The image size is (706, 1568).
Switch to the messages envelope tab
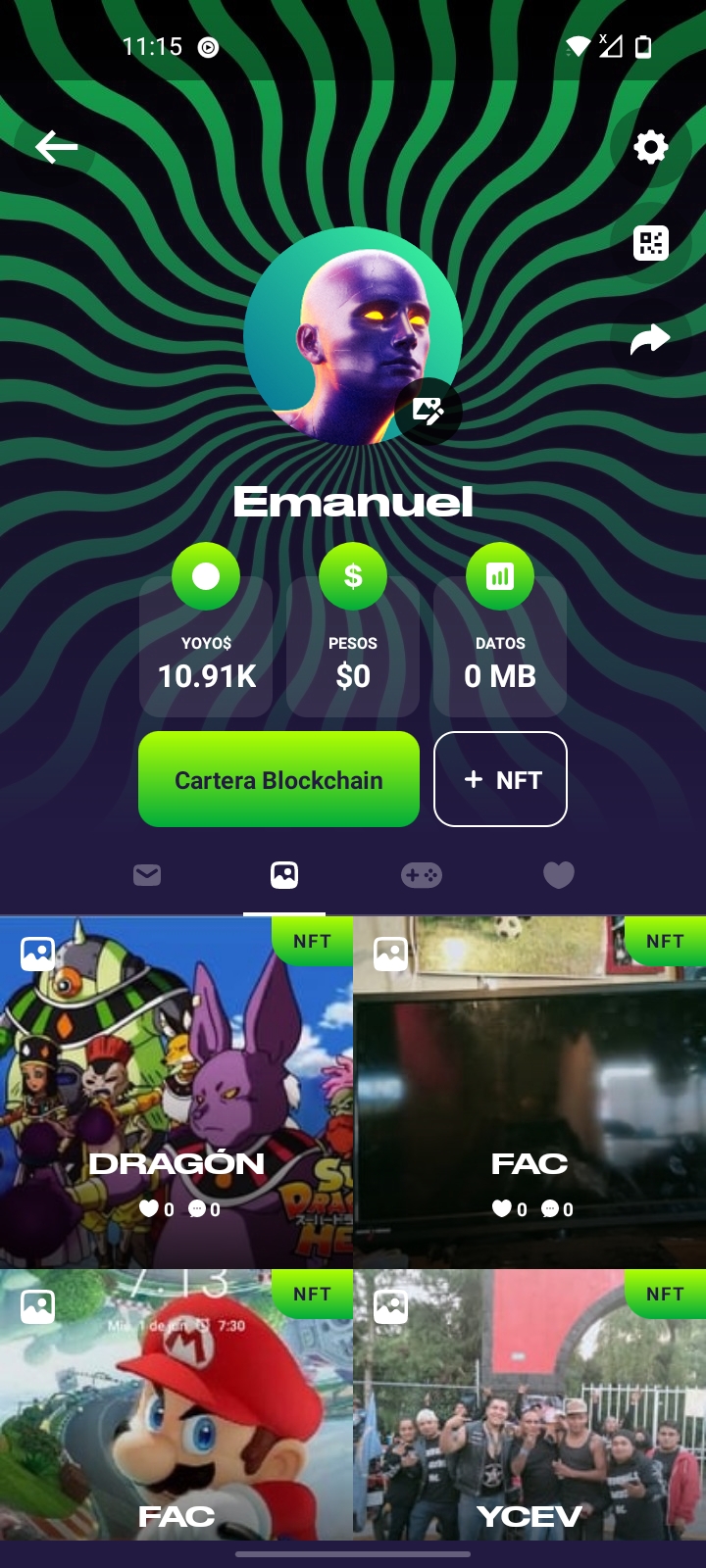tap(147, 874)
